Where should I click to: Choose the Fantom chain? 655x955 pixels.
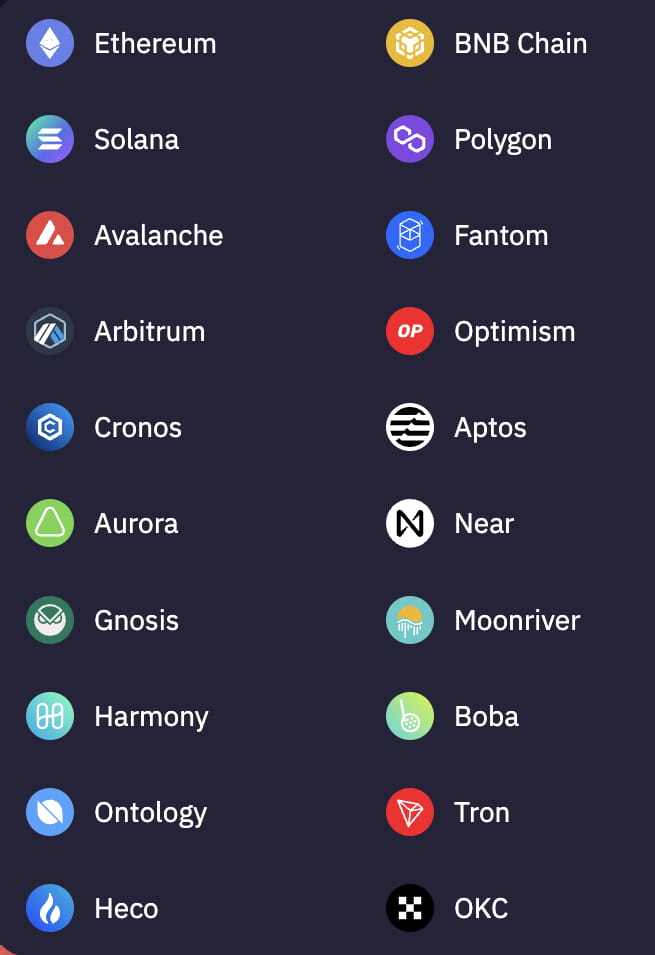tap(500, 236)
